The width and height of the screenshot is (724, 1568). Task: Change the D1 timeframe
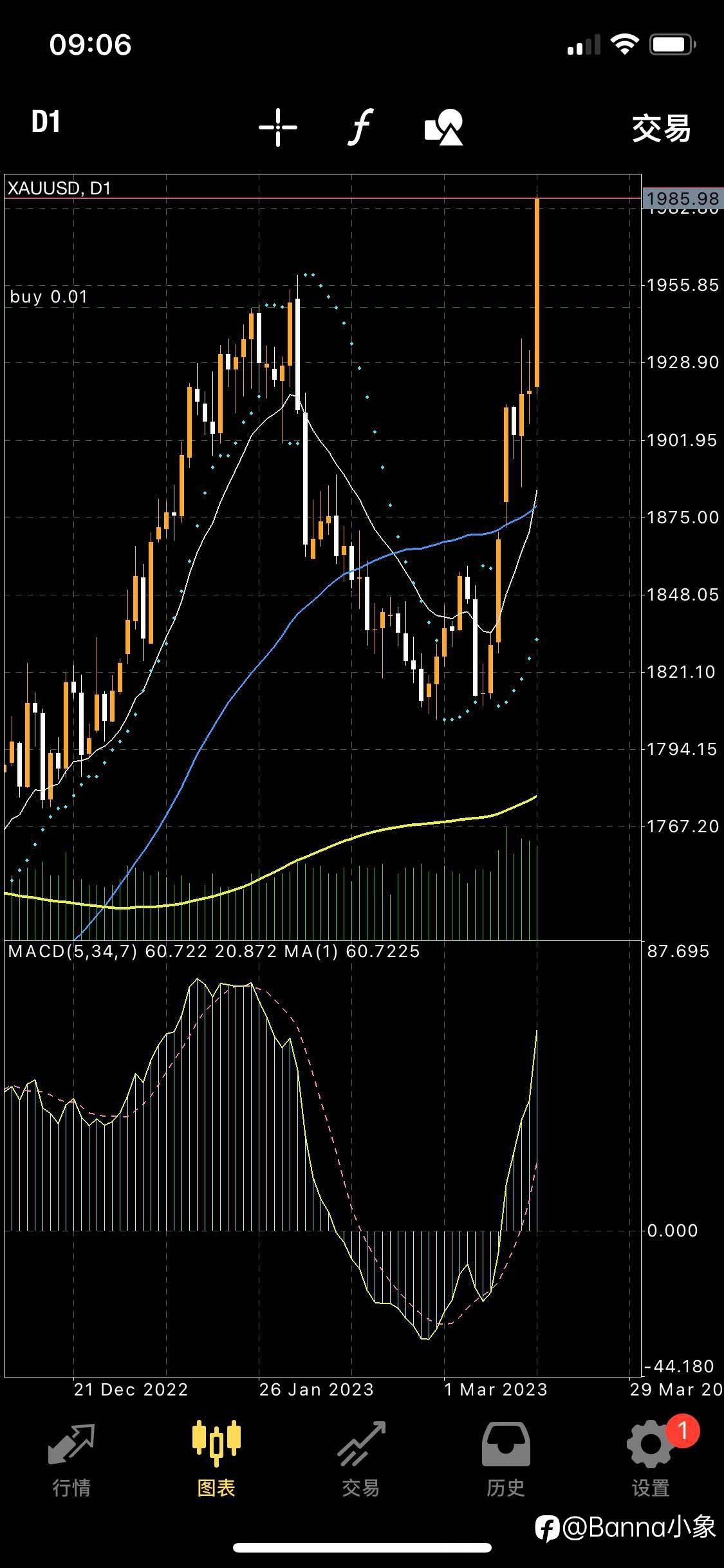[x=46, y=122]
